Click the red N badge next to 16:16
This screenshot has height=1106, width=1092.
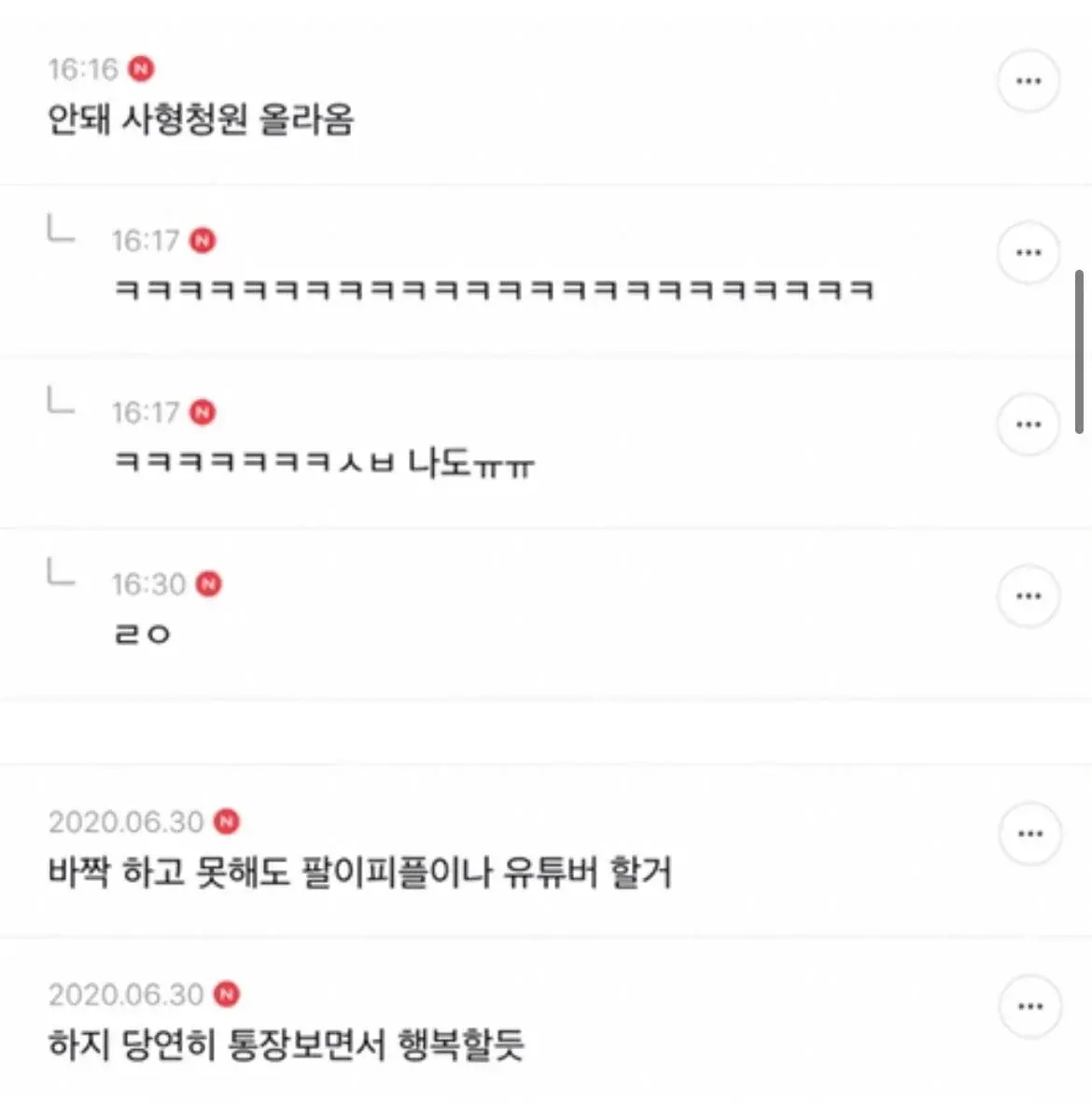(x=142, y=67)
